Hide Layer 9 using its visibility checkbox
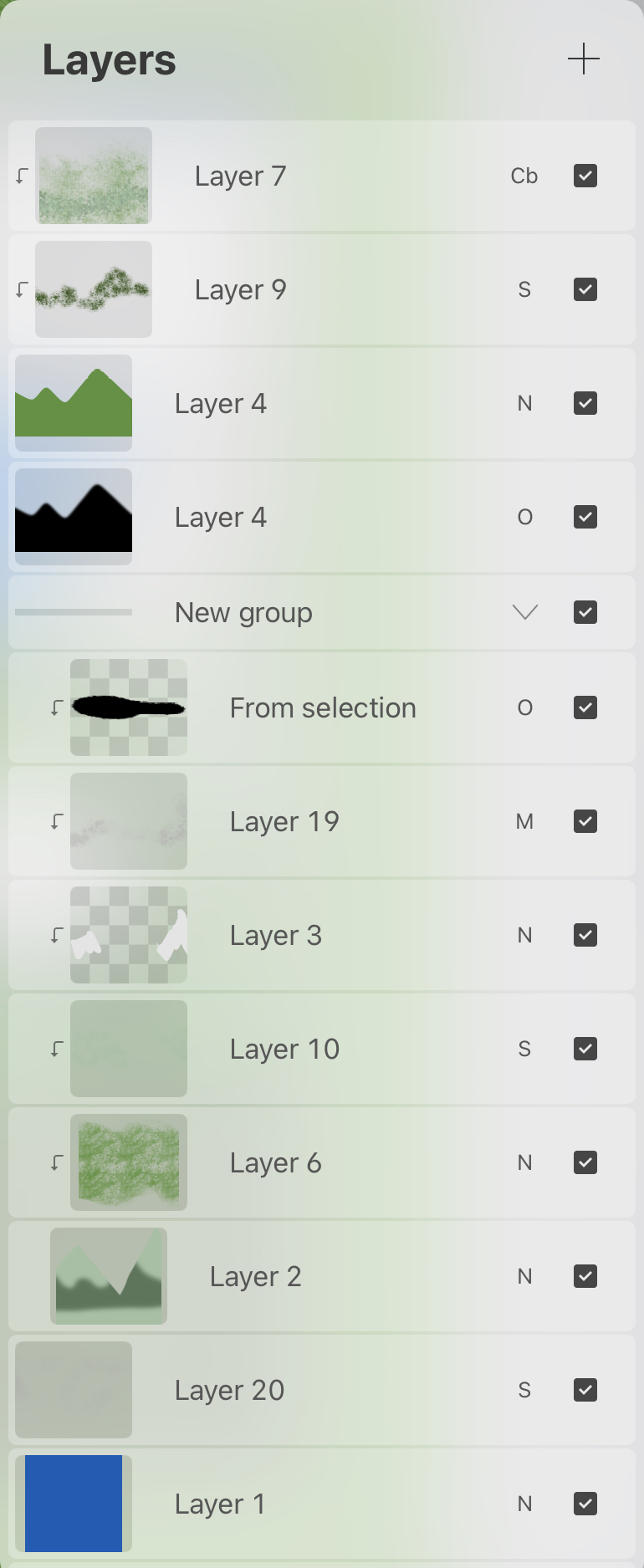Image resolution: width=644 pixels, height=1568 pixels. pos(585,290)
